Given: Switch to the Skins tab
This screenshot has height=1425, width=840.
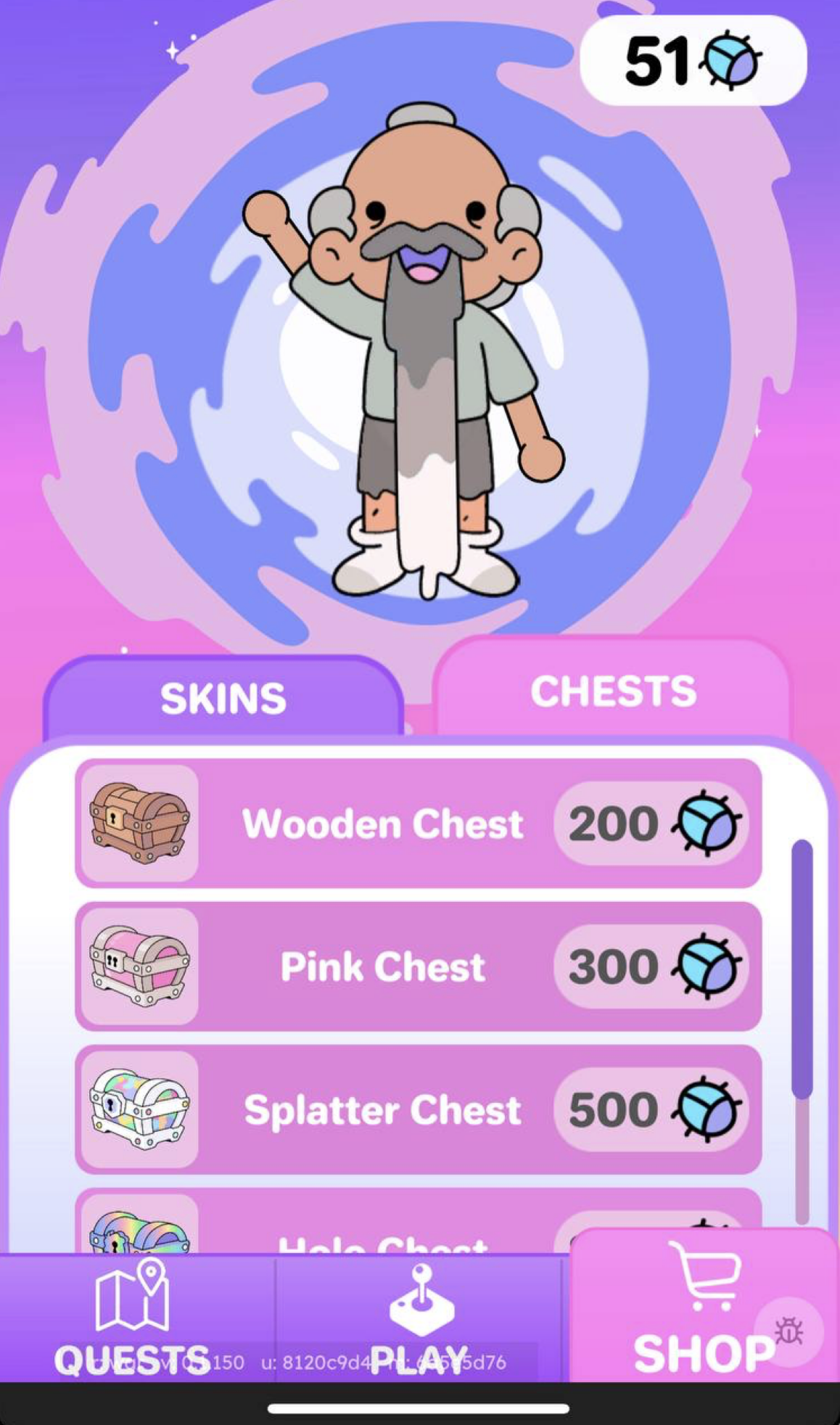Looking at the screenshot, I should coord(223,698).
